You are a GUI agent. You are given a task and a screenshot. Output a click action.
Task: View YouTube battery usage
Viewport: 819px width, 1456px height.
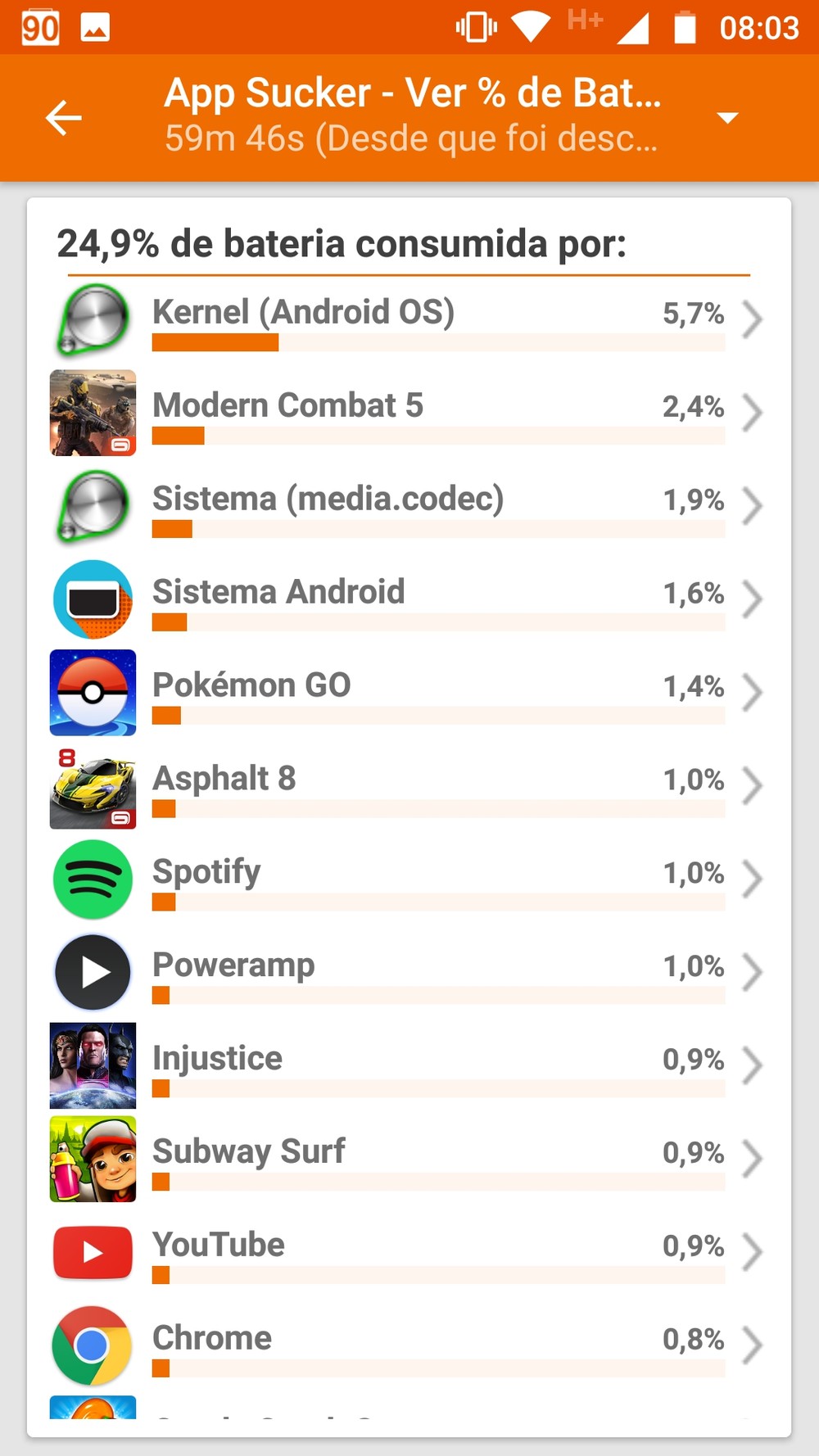pos(409,1253)
